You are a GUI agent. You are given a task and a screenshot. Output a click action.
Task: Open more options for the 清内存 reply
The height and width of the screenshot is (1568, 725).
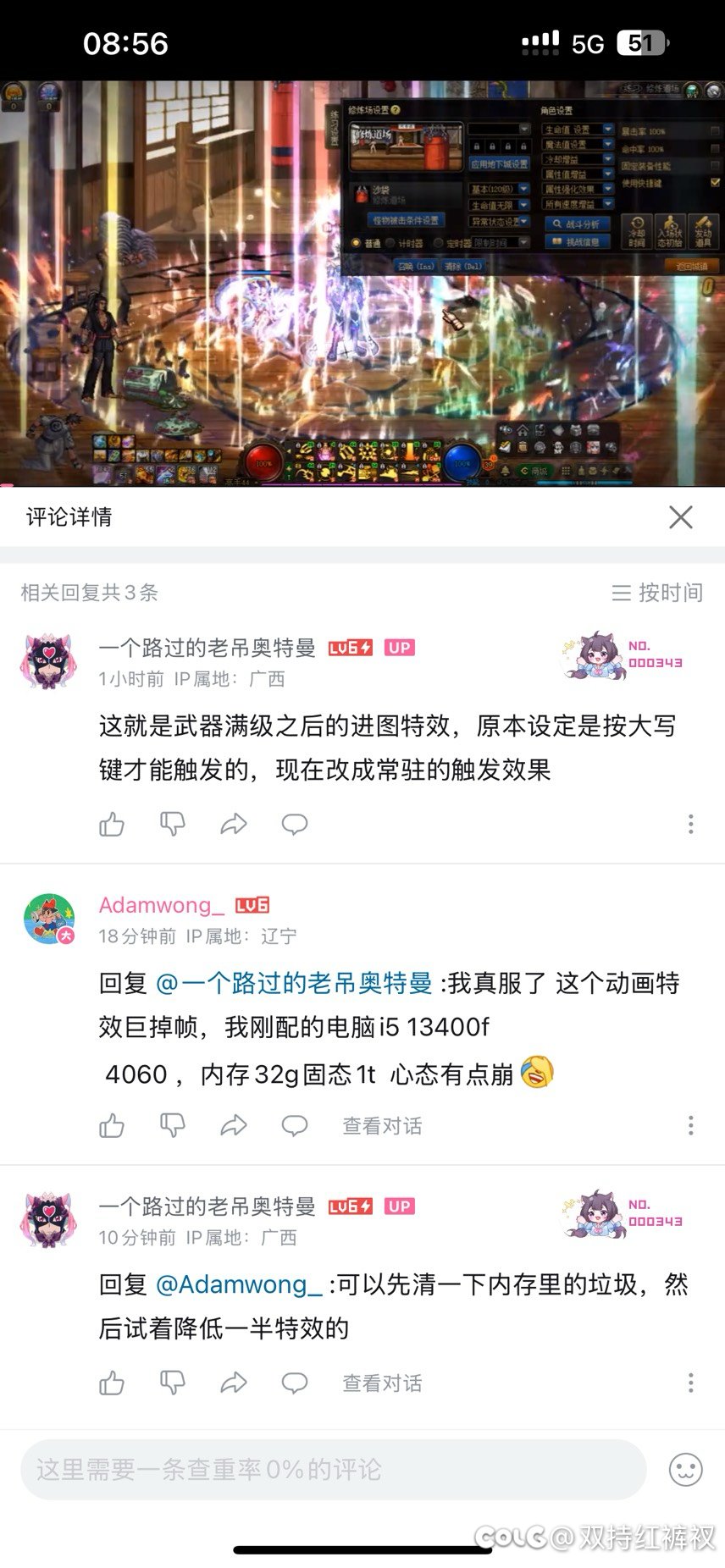[690, 1383]
